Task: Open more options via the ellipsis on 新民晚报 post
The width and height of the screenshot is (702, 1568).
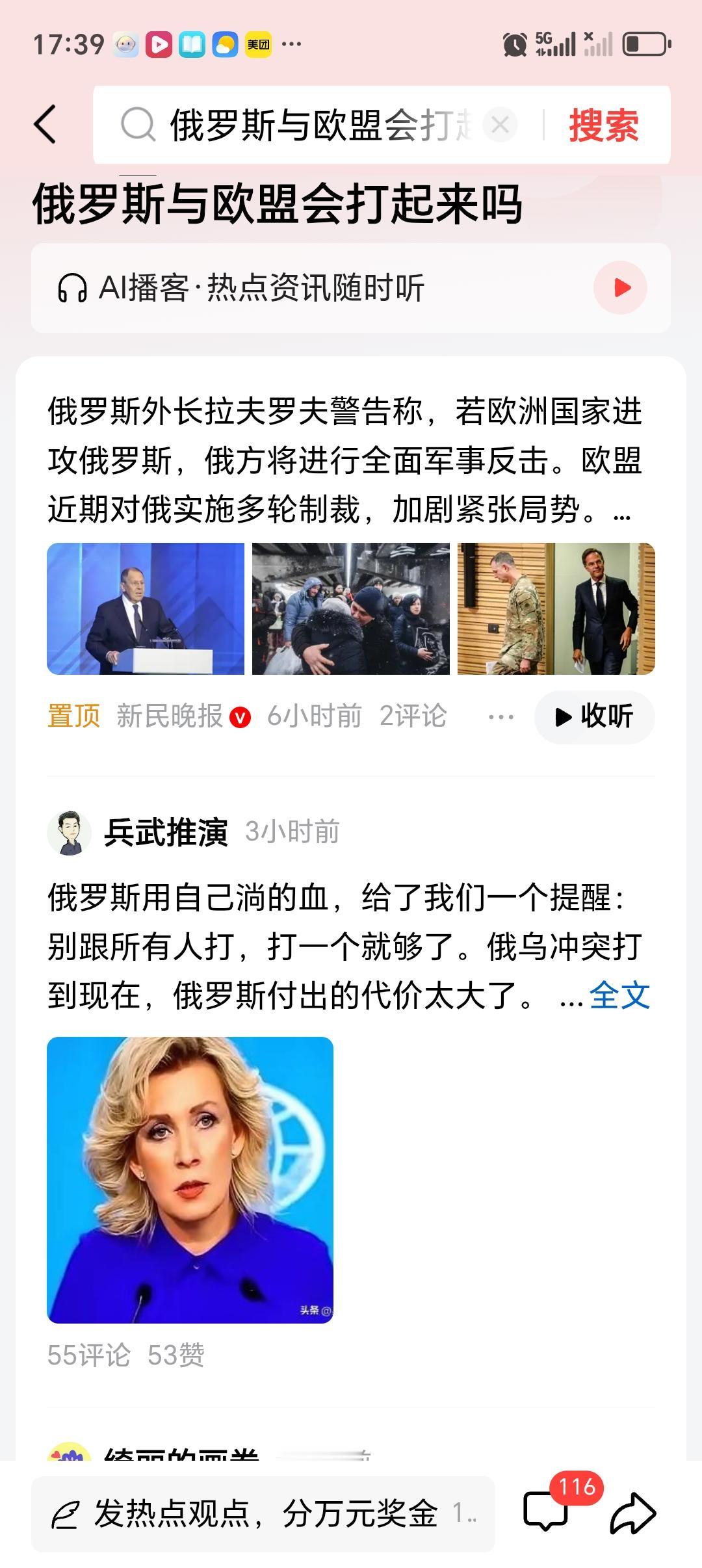Action: (x=500, y=717)
